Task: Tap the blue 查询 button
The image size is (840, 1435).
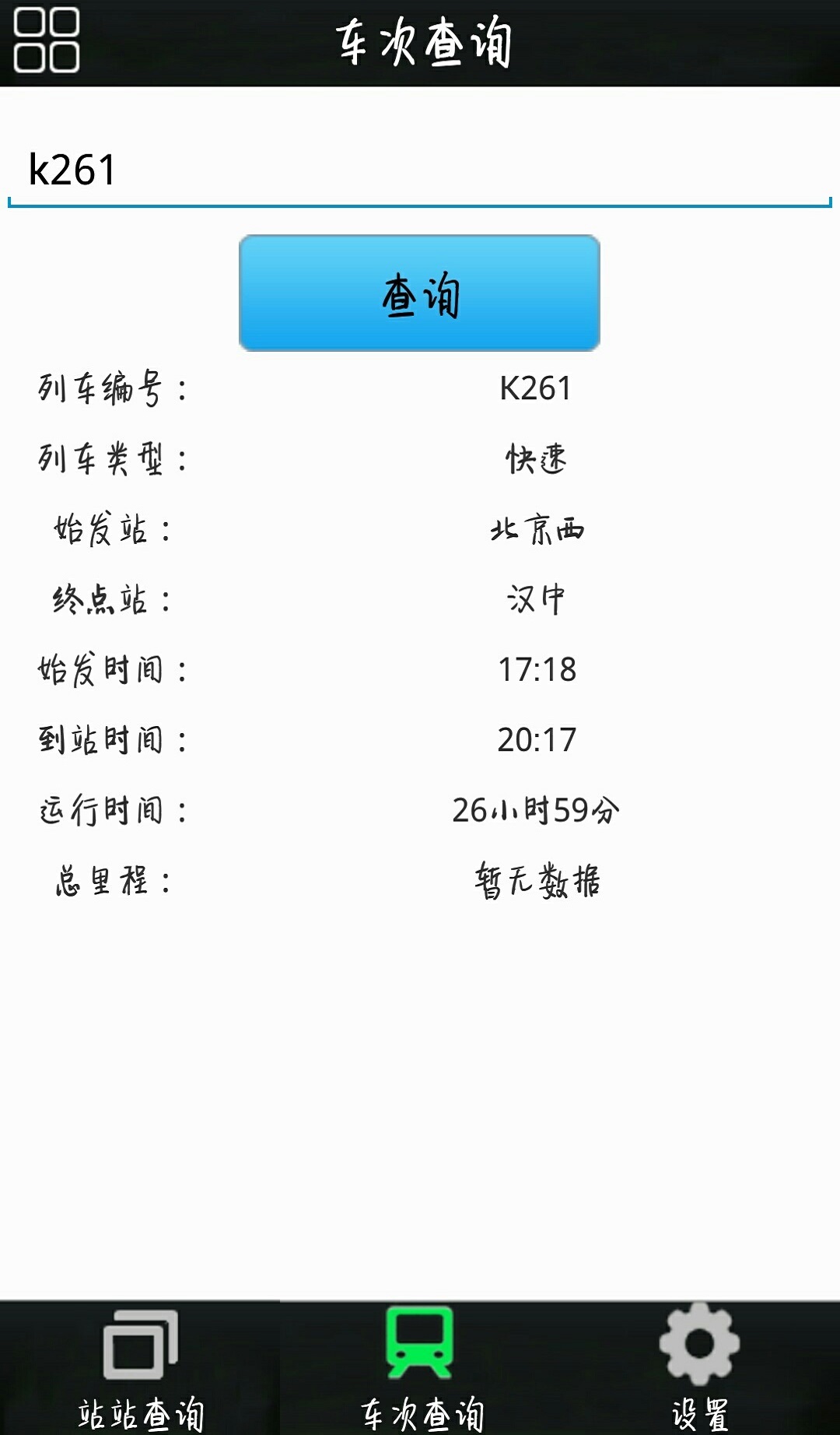Action: (x=419, y=293)
